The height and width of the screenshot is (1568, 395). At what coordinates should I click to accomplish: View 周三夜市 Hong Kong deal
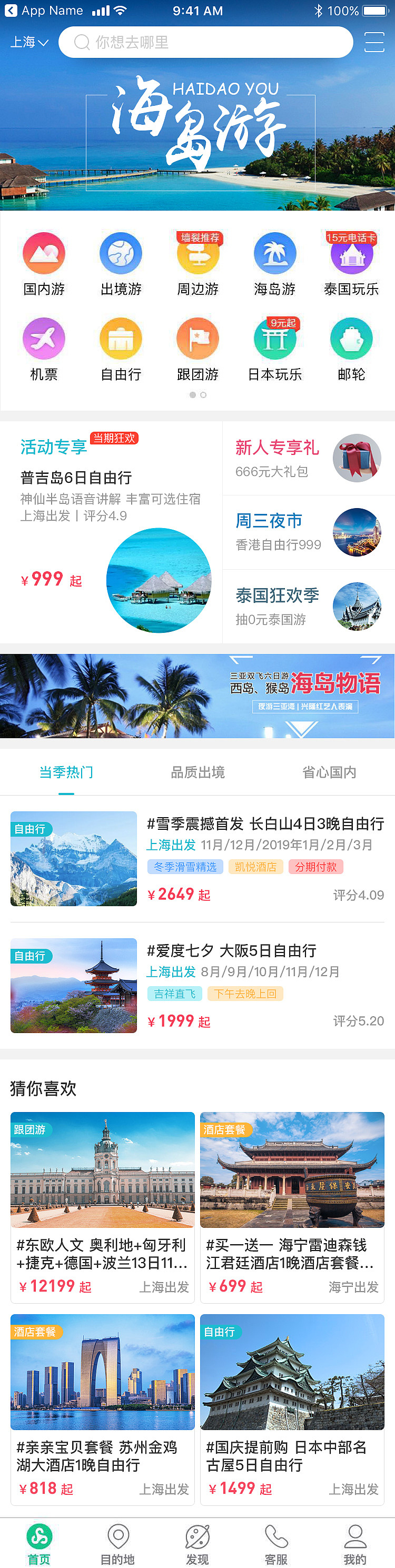pos(308,532)
